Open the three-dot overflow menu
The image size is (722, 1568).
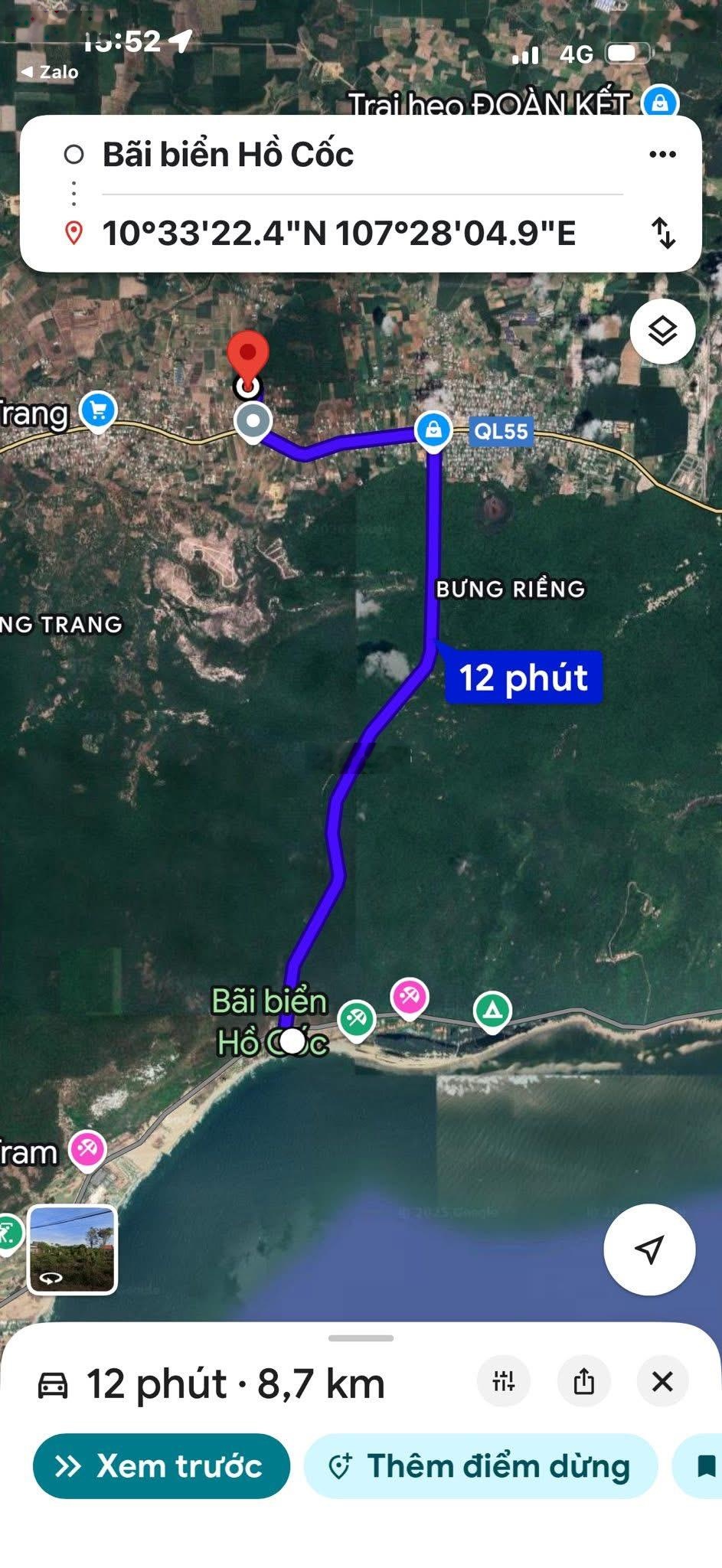[662, 155]
